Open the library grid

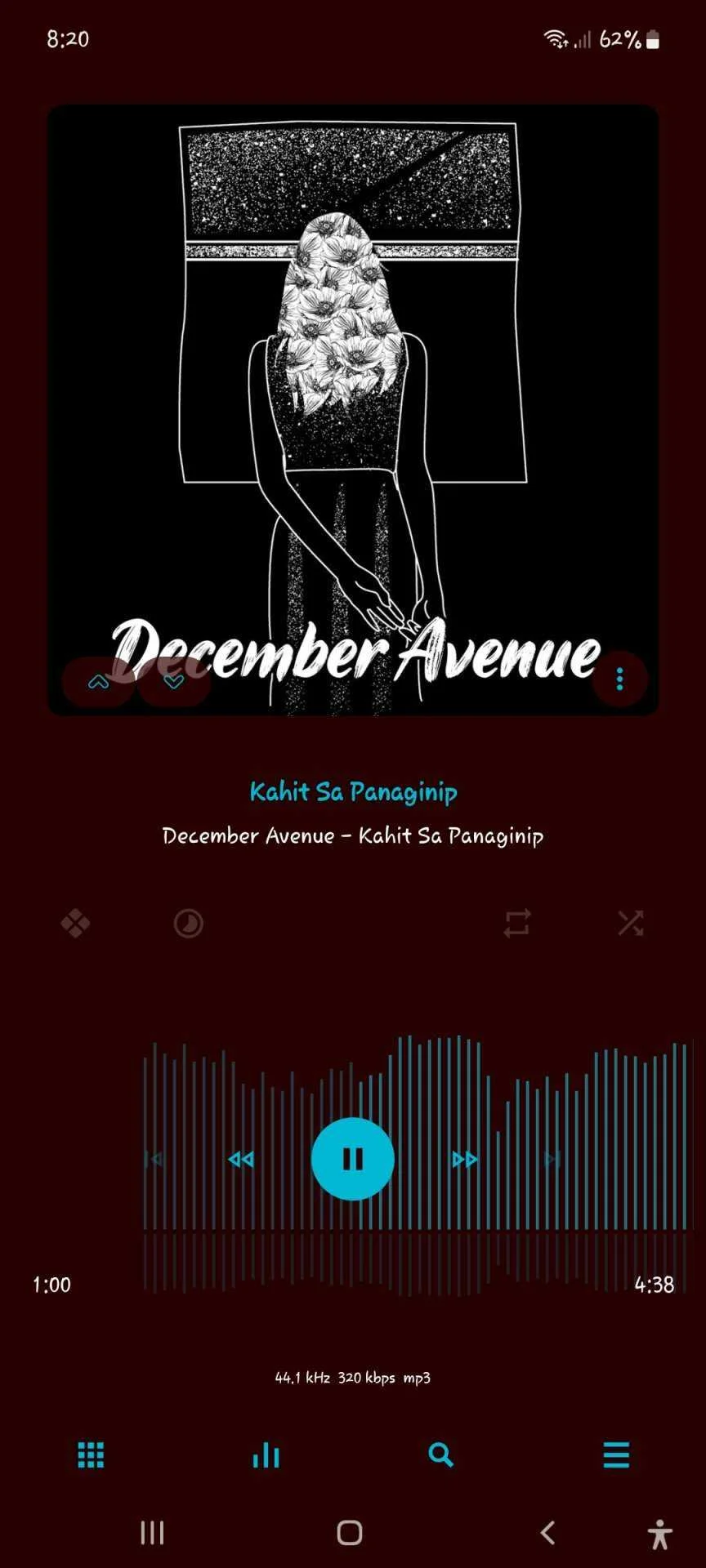pyautogui.click(x=91, y=1454)
